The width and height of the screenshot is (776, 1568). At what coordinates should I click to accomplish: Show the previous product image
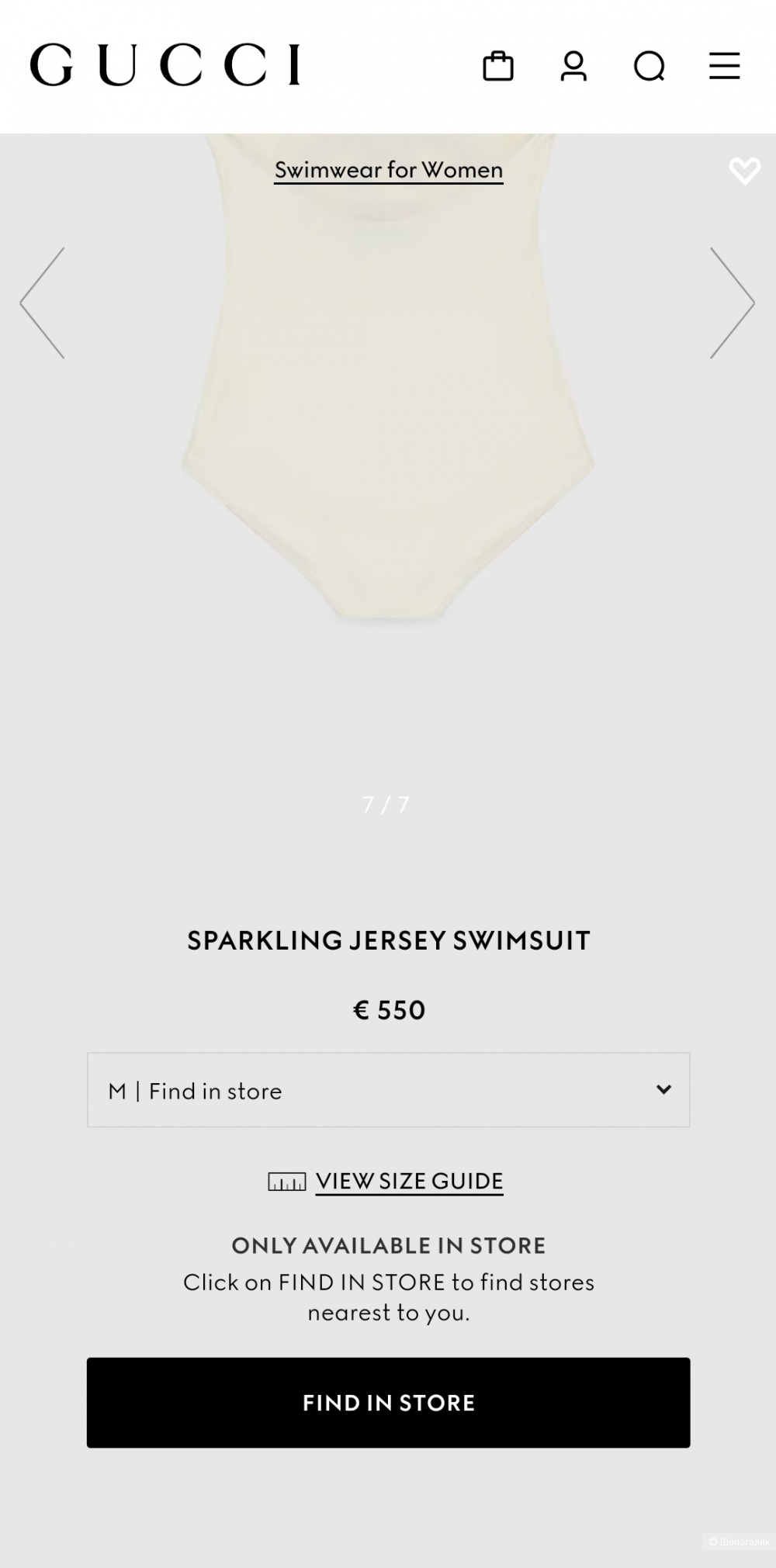pyautogui.click(x=43, y=303)
